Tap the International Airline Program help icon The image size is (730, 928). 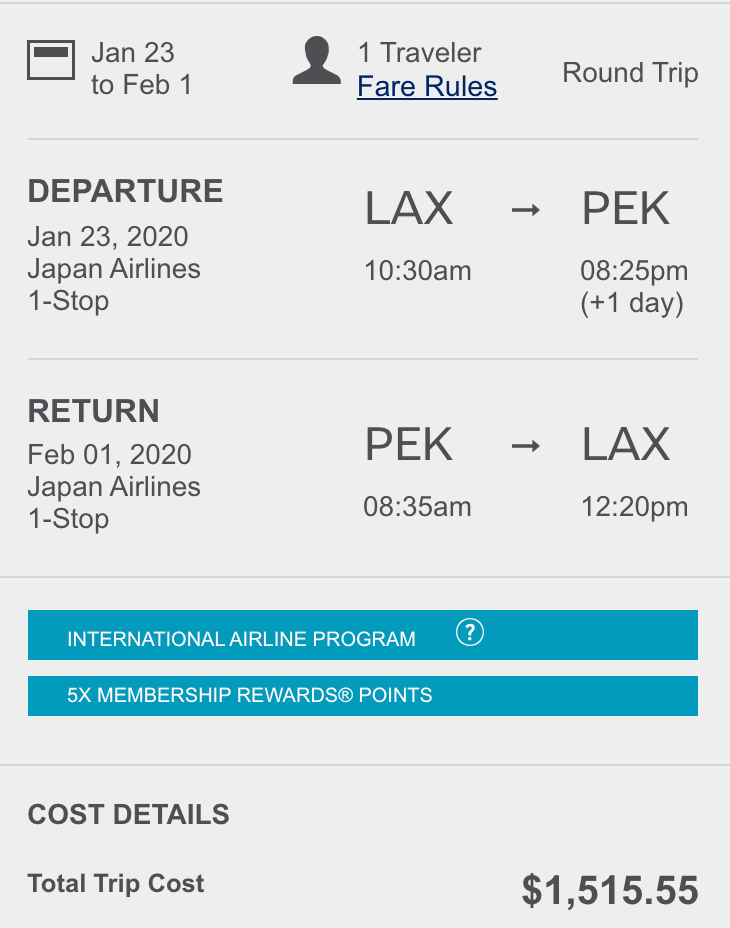pyautogui.click(x=470, y=633)
